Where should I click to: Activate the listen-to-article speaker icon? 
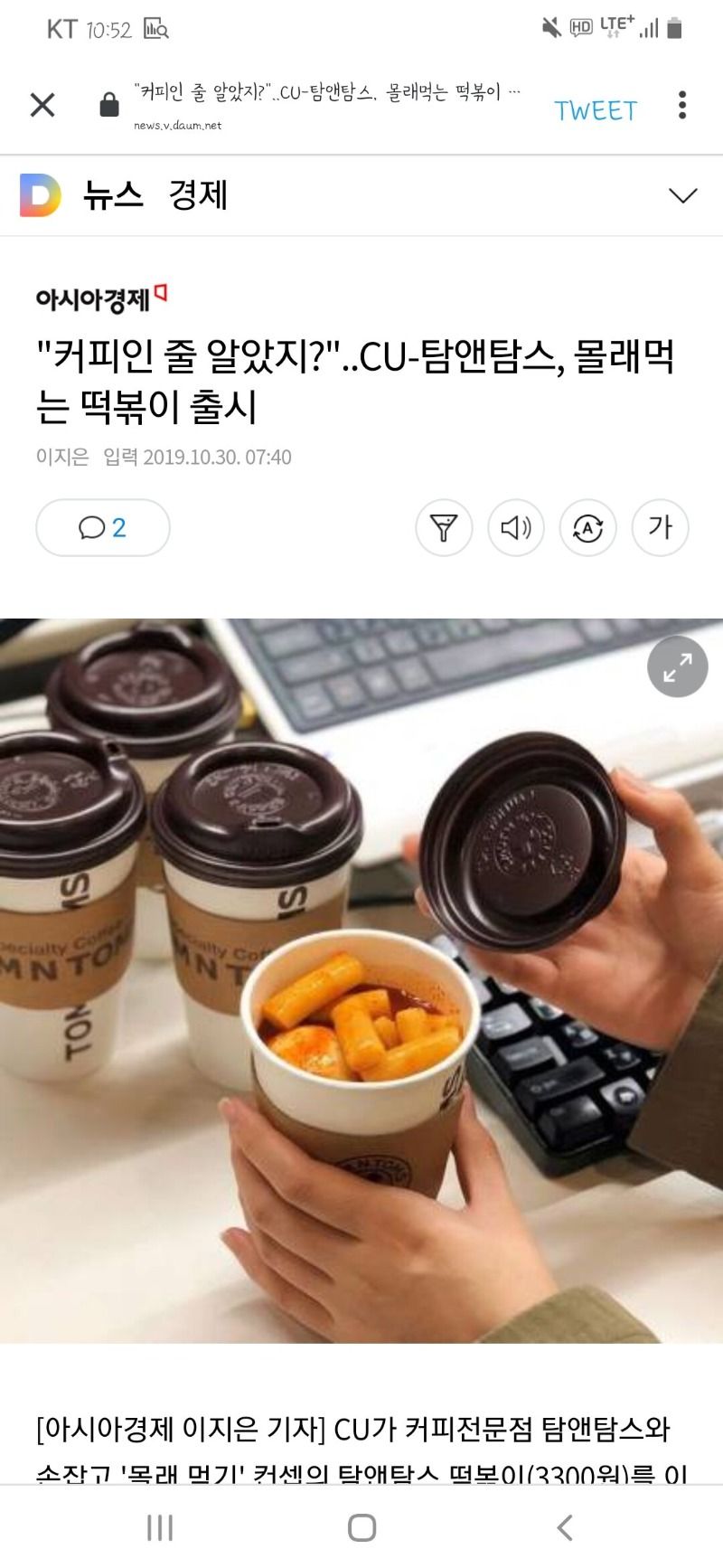pyautogui.click(x=514, y=528)
